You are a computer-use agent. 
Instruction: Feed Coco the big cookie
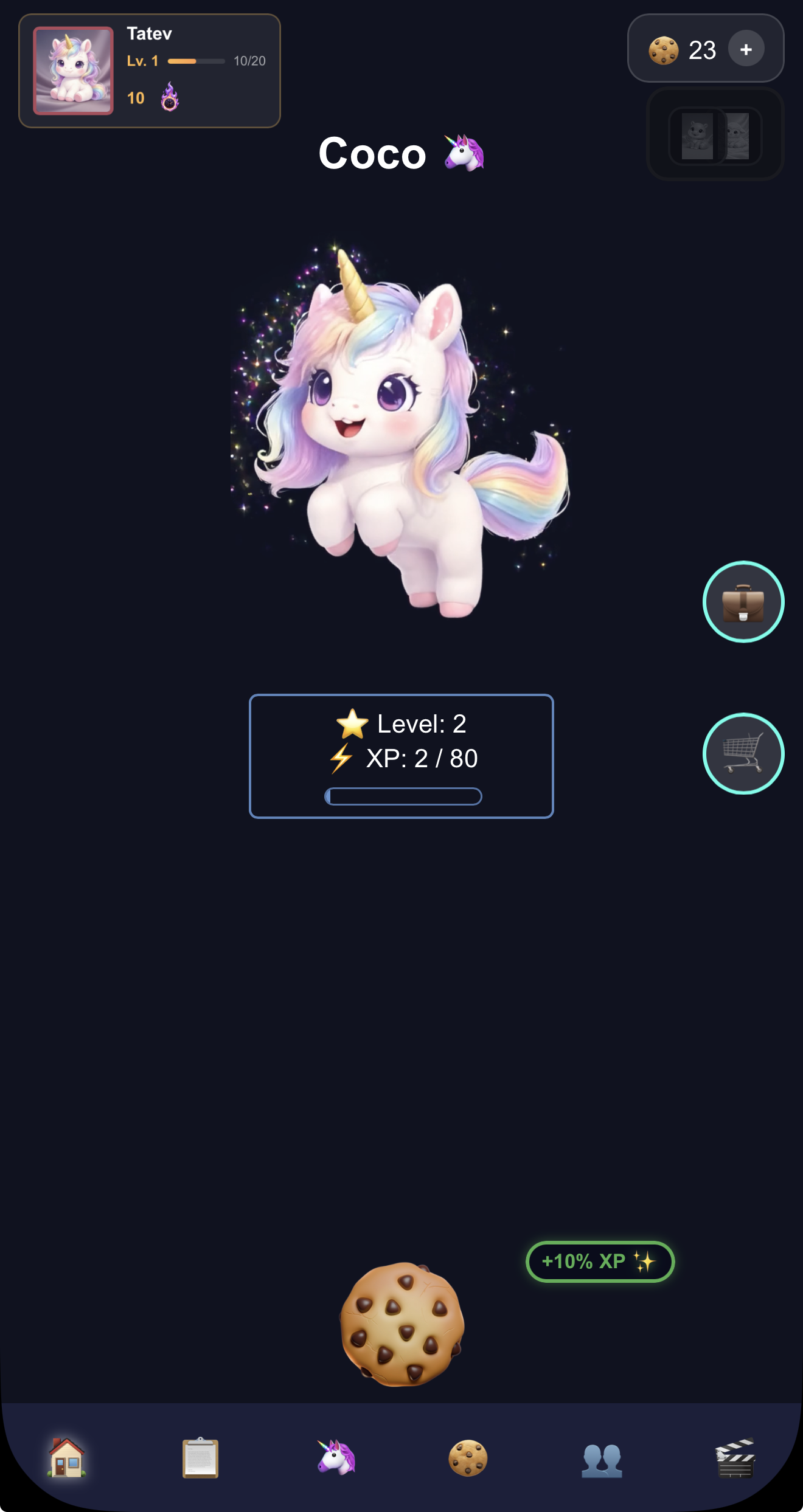401,1324
